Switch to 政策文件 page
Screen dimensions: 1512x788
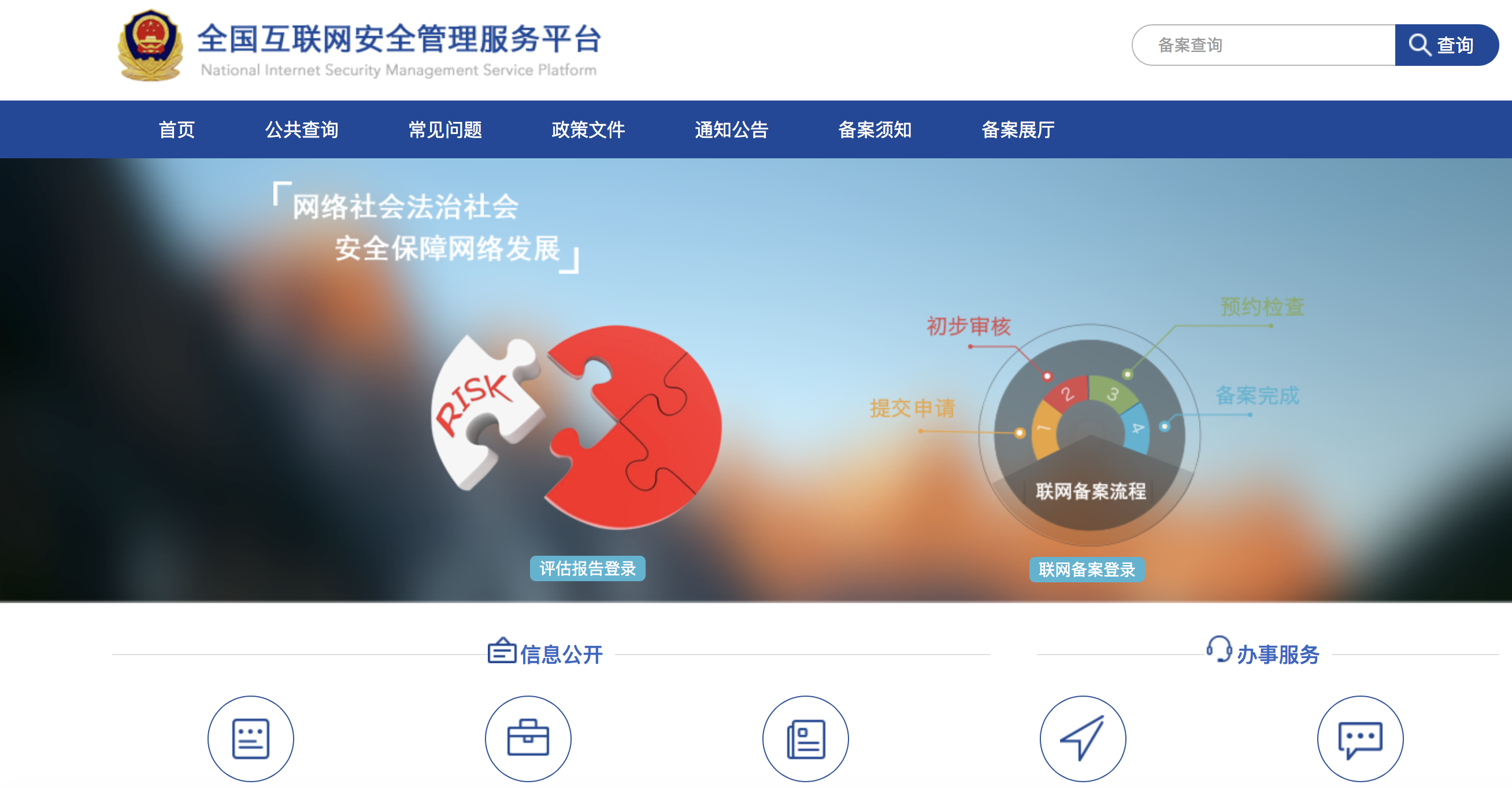(588, 129)
